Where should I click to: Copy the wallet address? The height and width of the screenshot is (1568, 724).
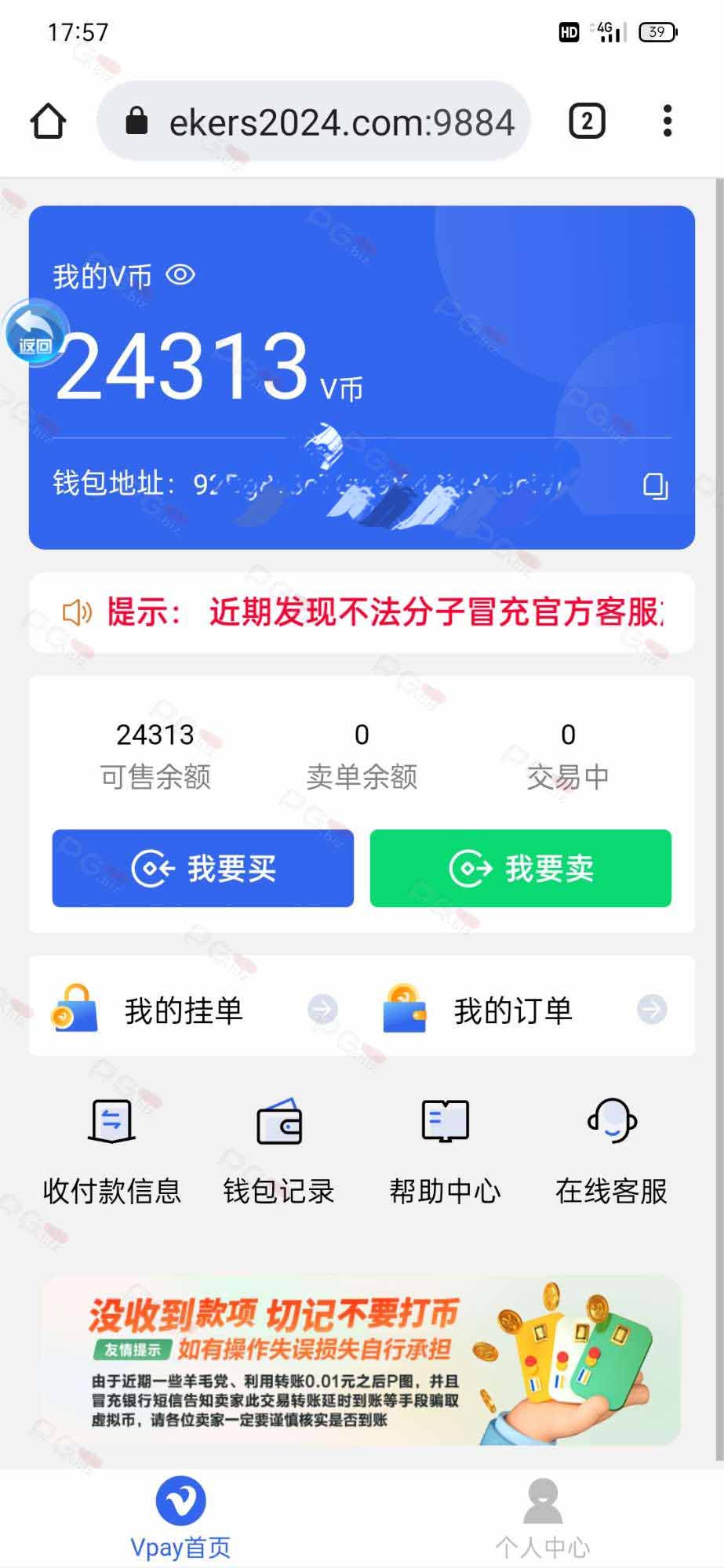(655, 486)
